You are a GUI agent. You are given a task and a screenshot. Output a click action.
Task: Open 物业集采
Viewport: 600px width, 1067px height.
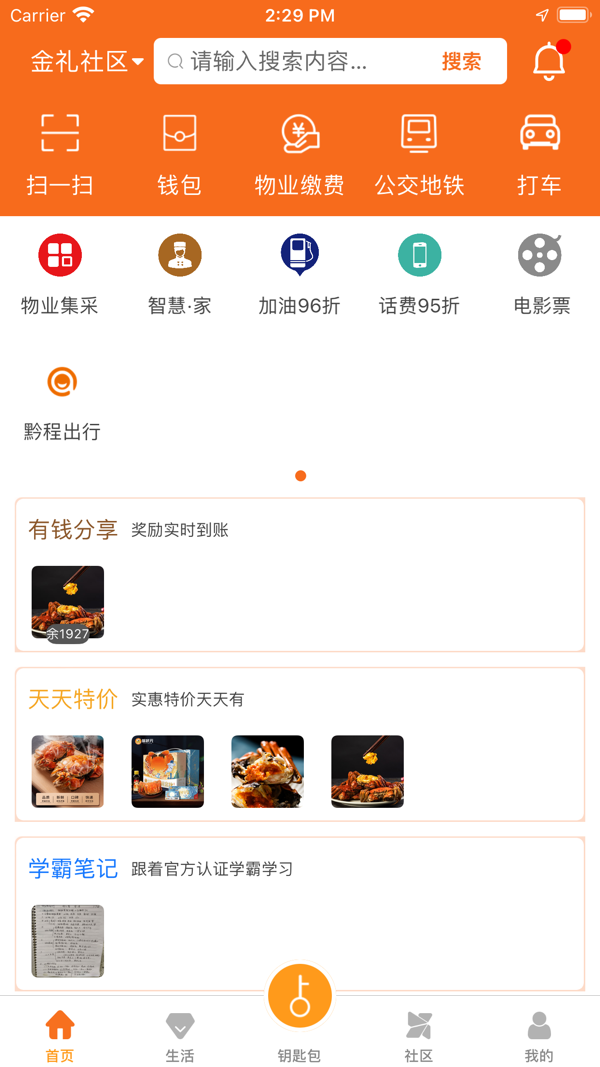(x=60, y=275)
